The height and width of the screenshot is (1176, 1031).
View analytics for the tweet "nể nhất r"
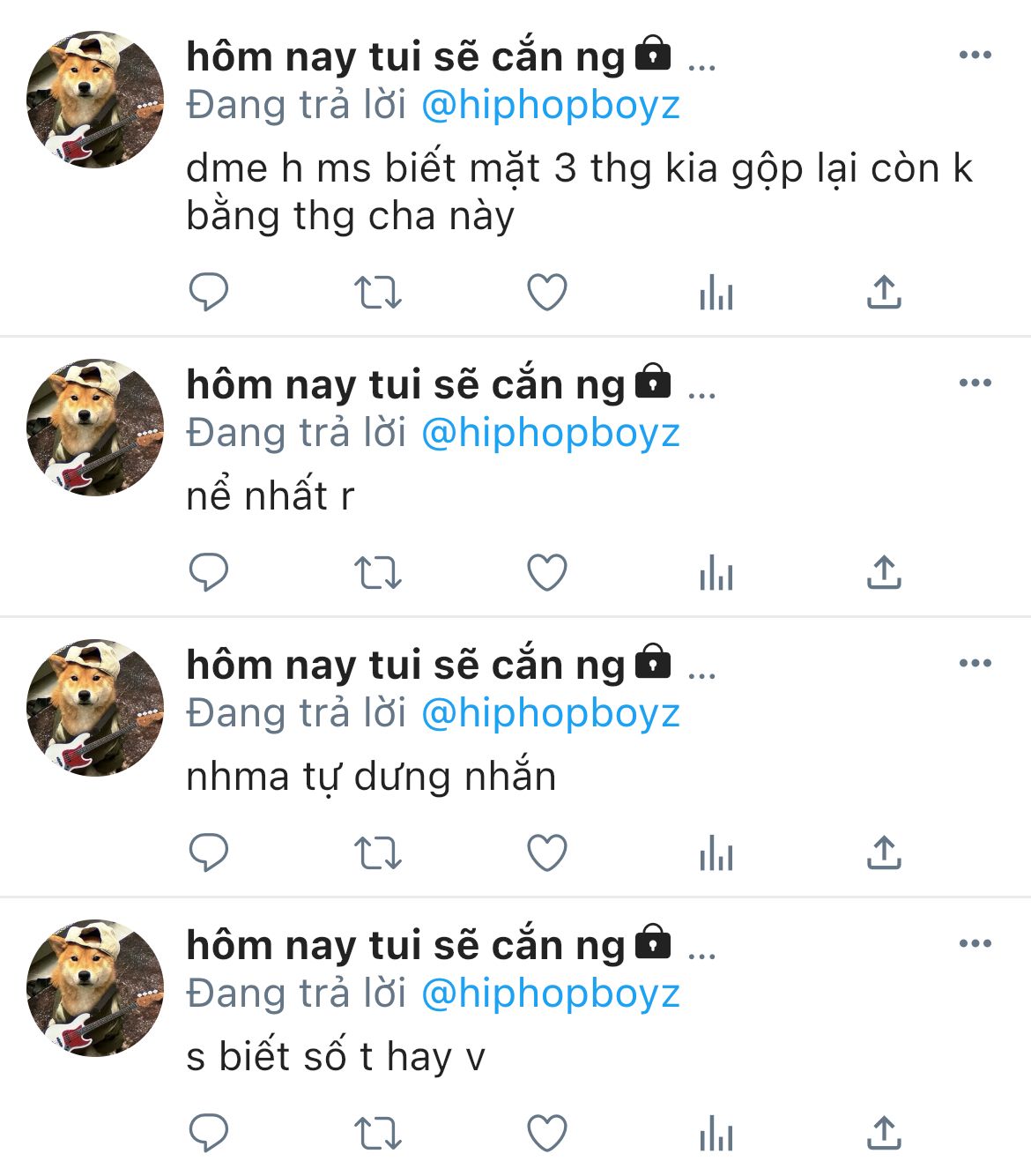[x=716, y=574]
